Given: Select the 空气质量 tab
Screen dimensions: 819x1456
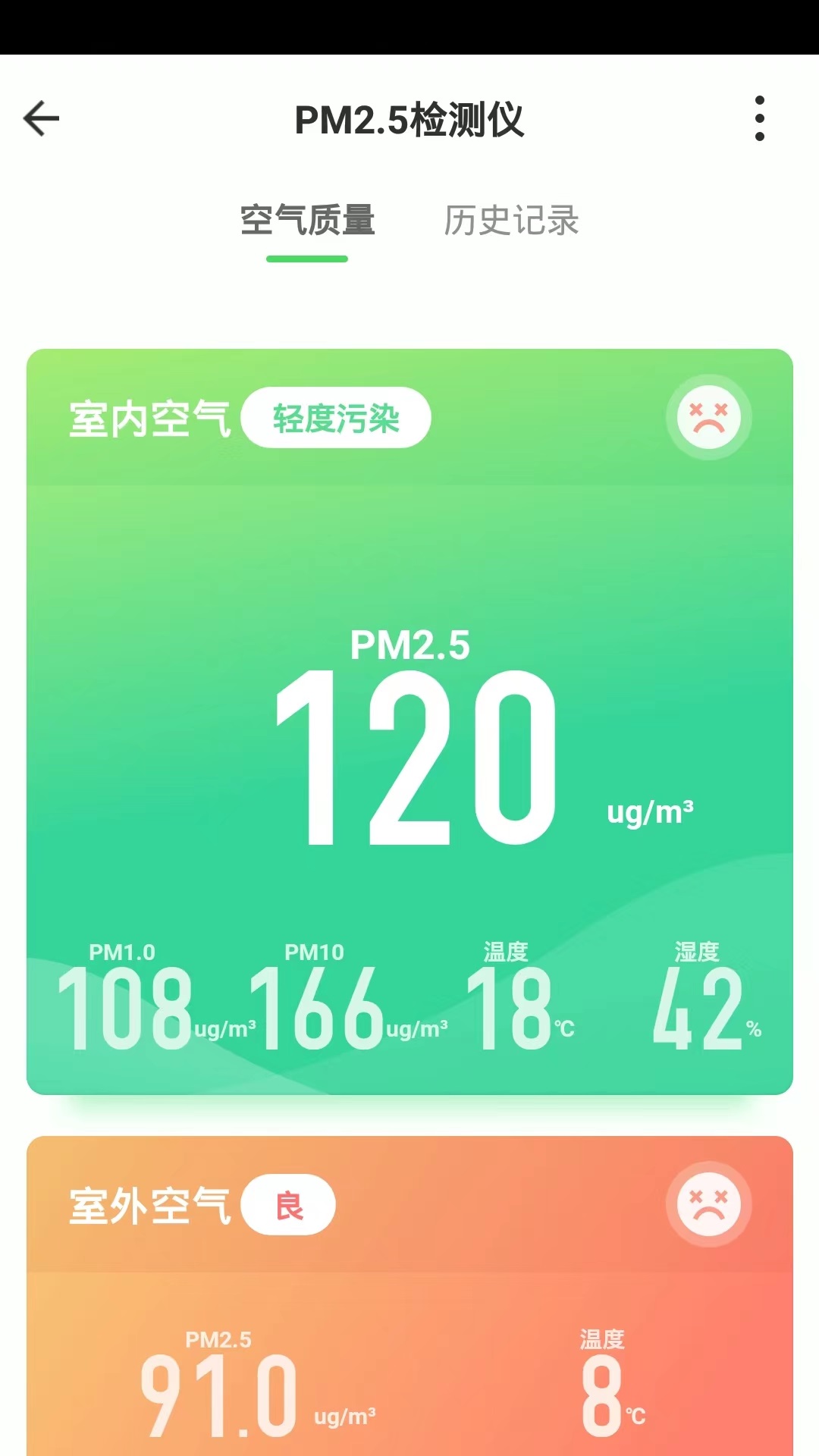Looking at the screenshot, I should (x=307, y=221).
